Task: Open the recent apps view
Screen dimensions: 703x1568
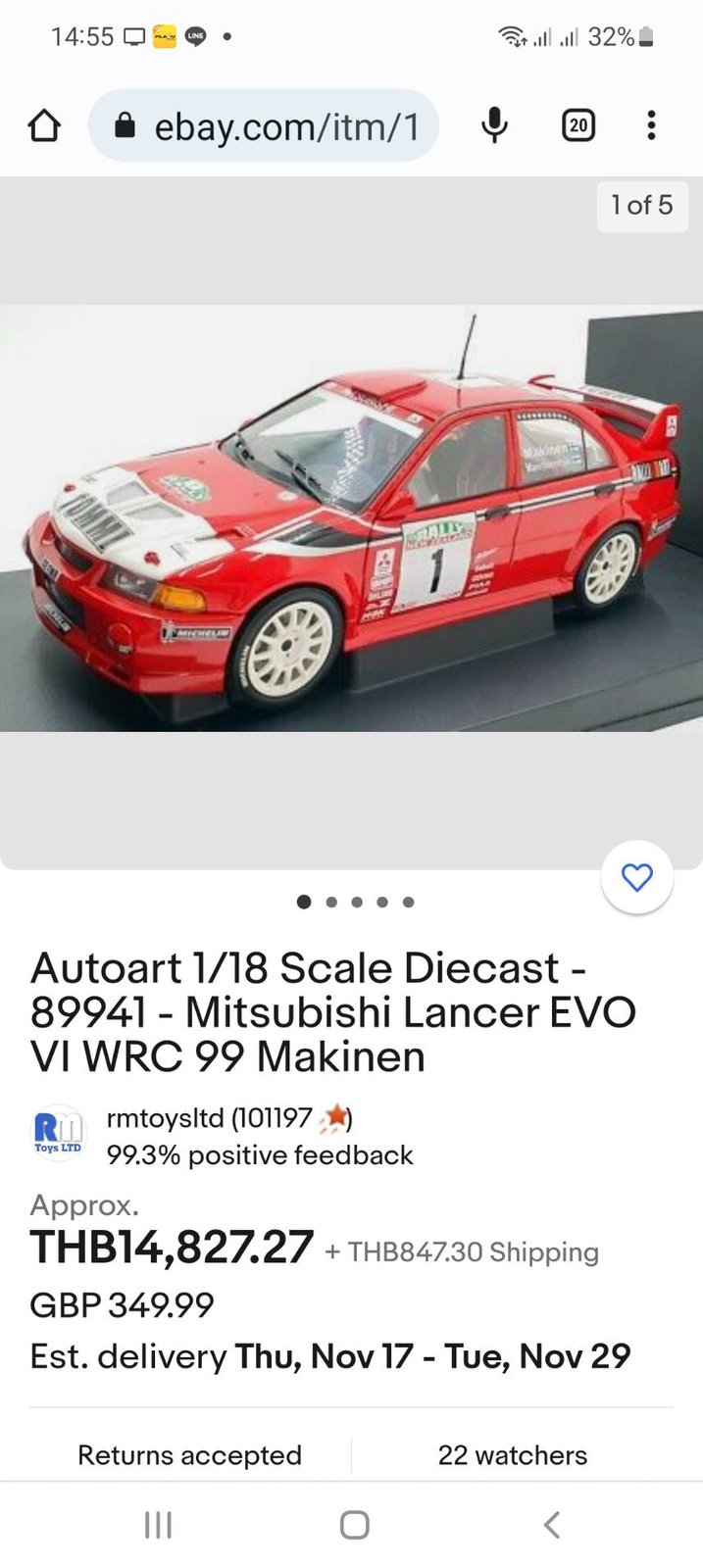Action: click(158, 1524)
